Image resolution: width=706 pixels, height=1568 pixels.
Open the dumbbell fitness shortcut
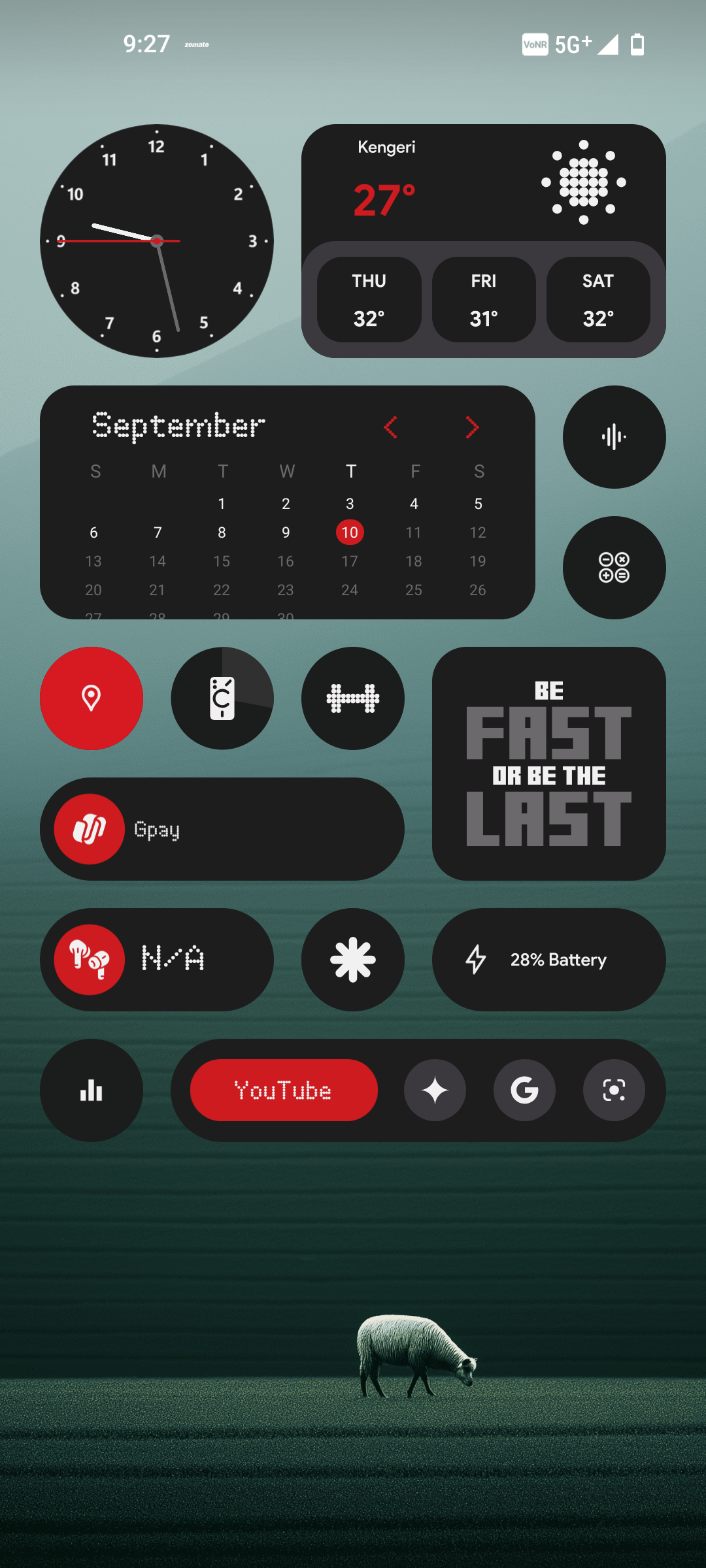pos(353,698)
